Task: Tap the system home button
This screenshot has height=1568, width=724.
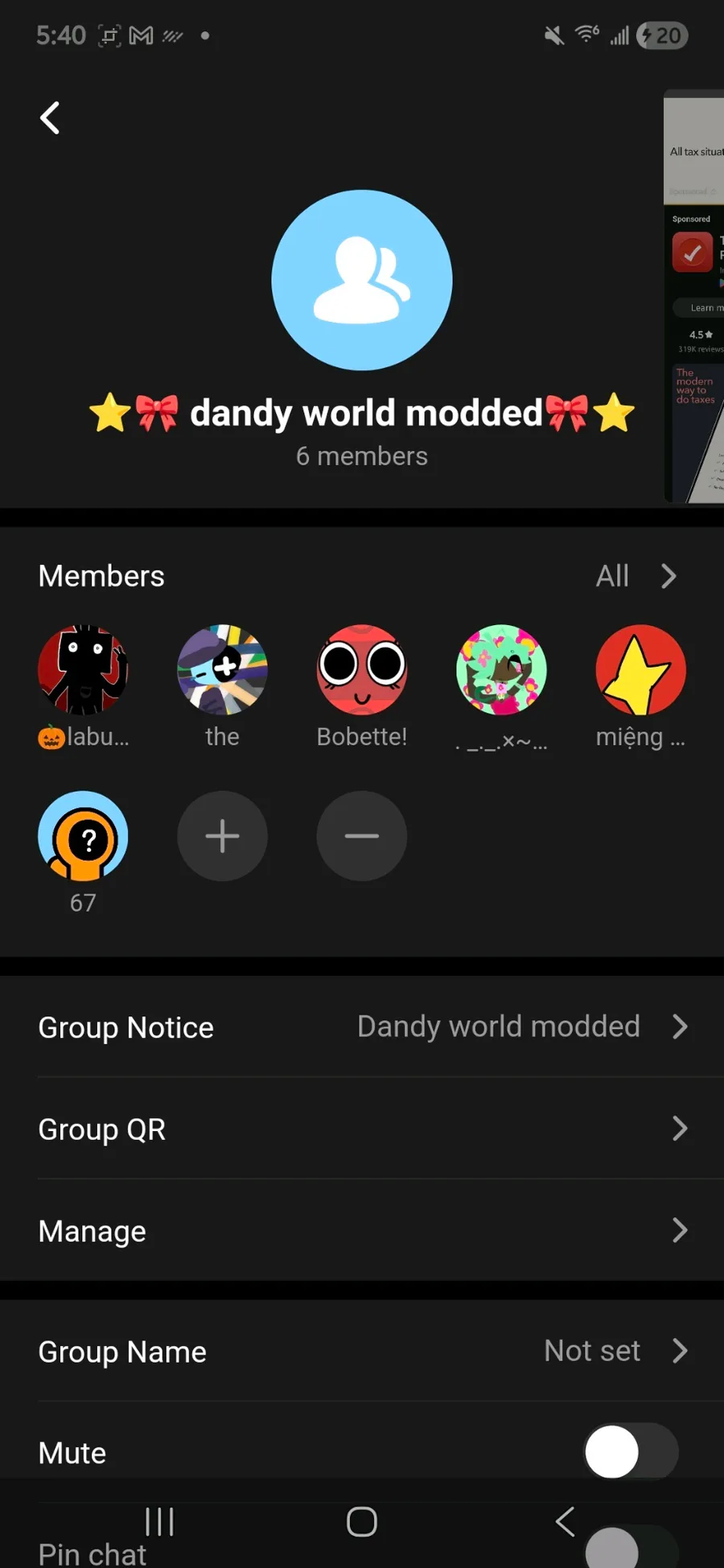Action: (362, 1521)
